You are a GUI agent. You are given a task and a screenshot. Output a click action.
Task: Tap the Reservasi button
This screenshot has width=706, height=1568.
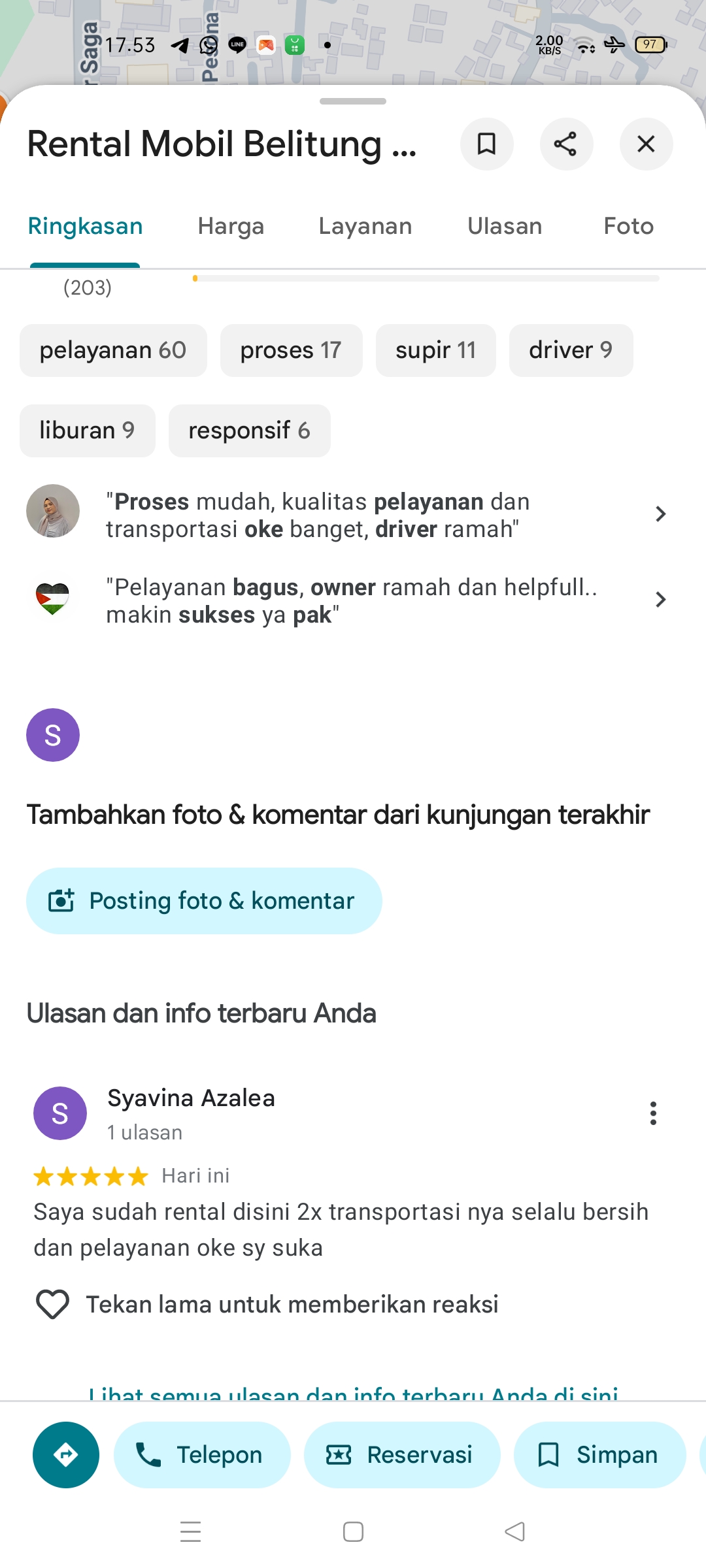tap(402, 1455)
